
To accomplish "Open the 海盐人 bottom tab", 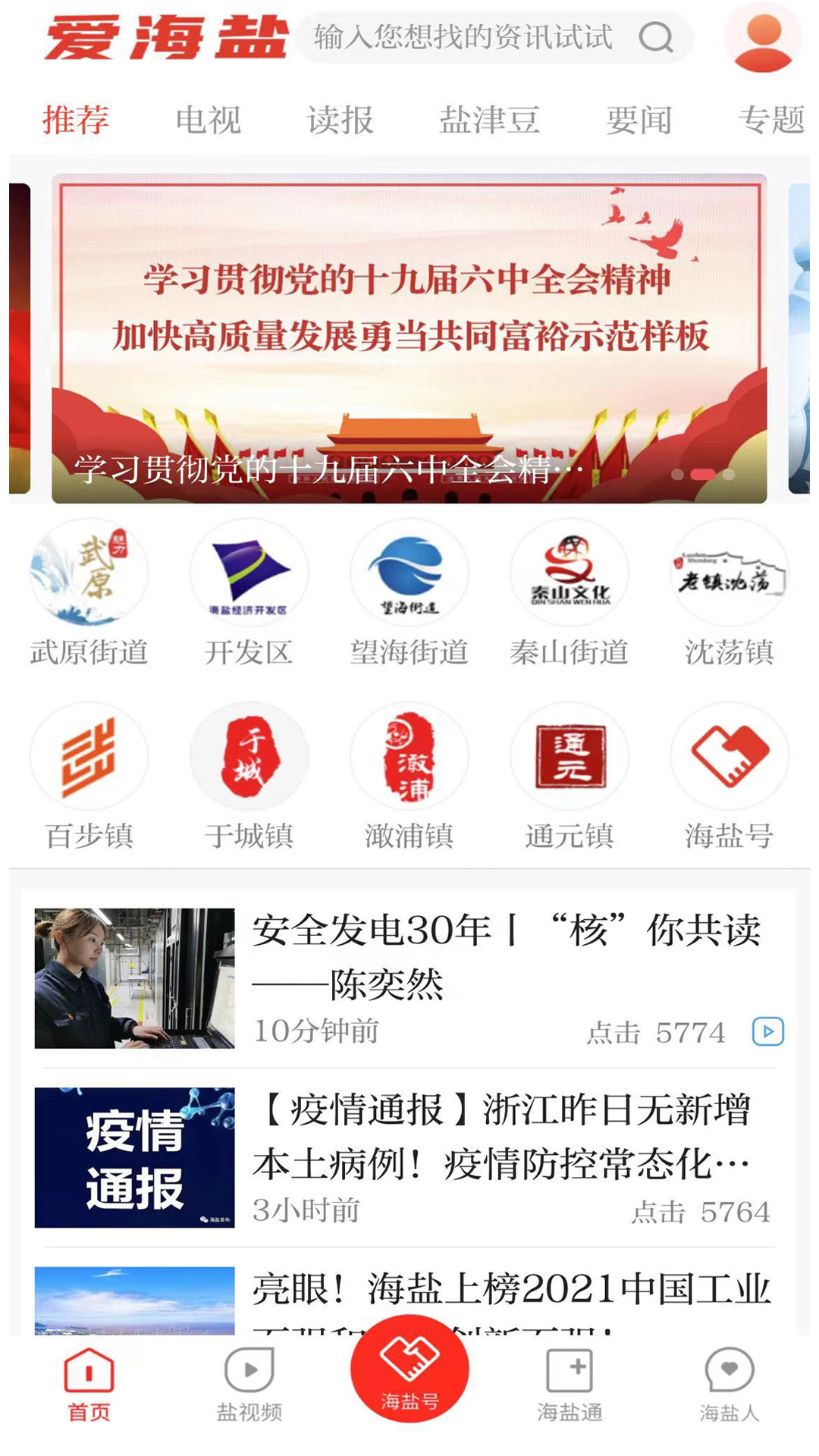I will coord(729,1384).
